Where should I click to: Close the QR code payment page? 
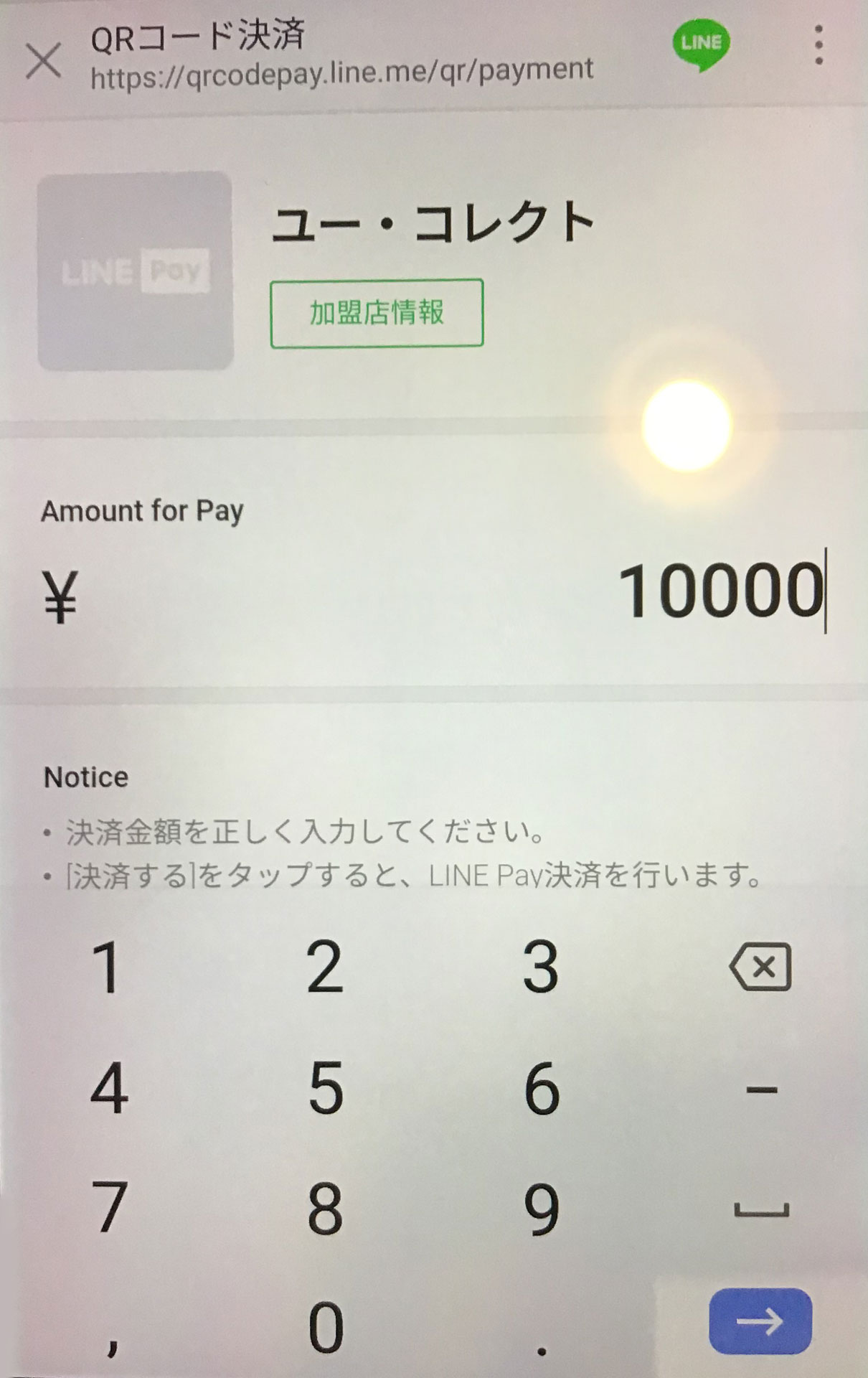(44, 60)
